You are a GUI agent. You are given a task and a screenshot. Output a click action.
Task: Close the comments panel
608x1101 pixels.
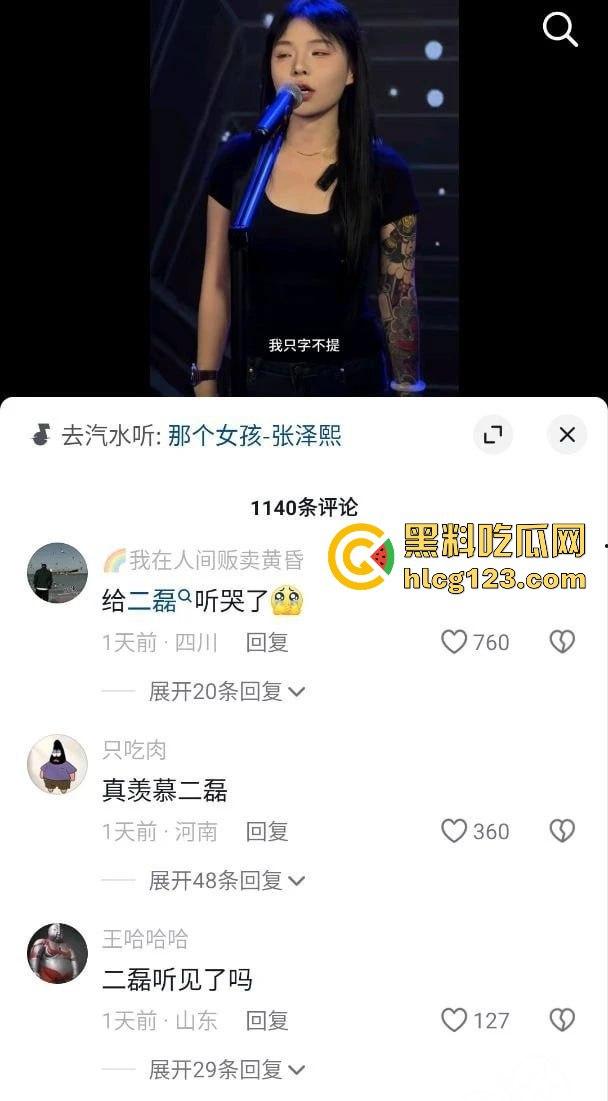[x=567, y=435]
